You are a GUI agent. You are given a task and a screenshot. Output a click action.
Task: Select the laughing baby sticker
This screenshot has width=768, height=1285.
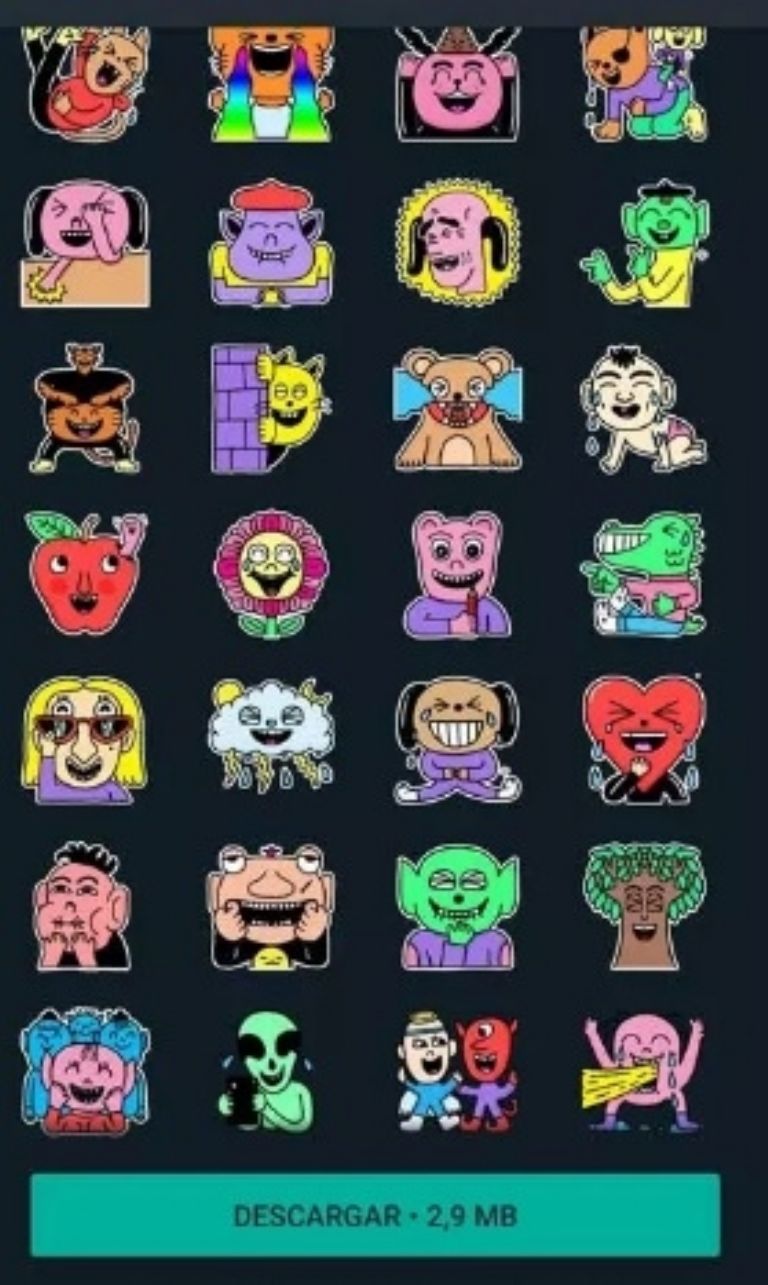pos(641,408)
